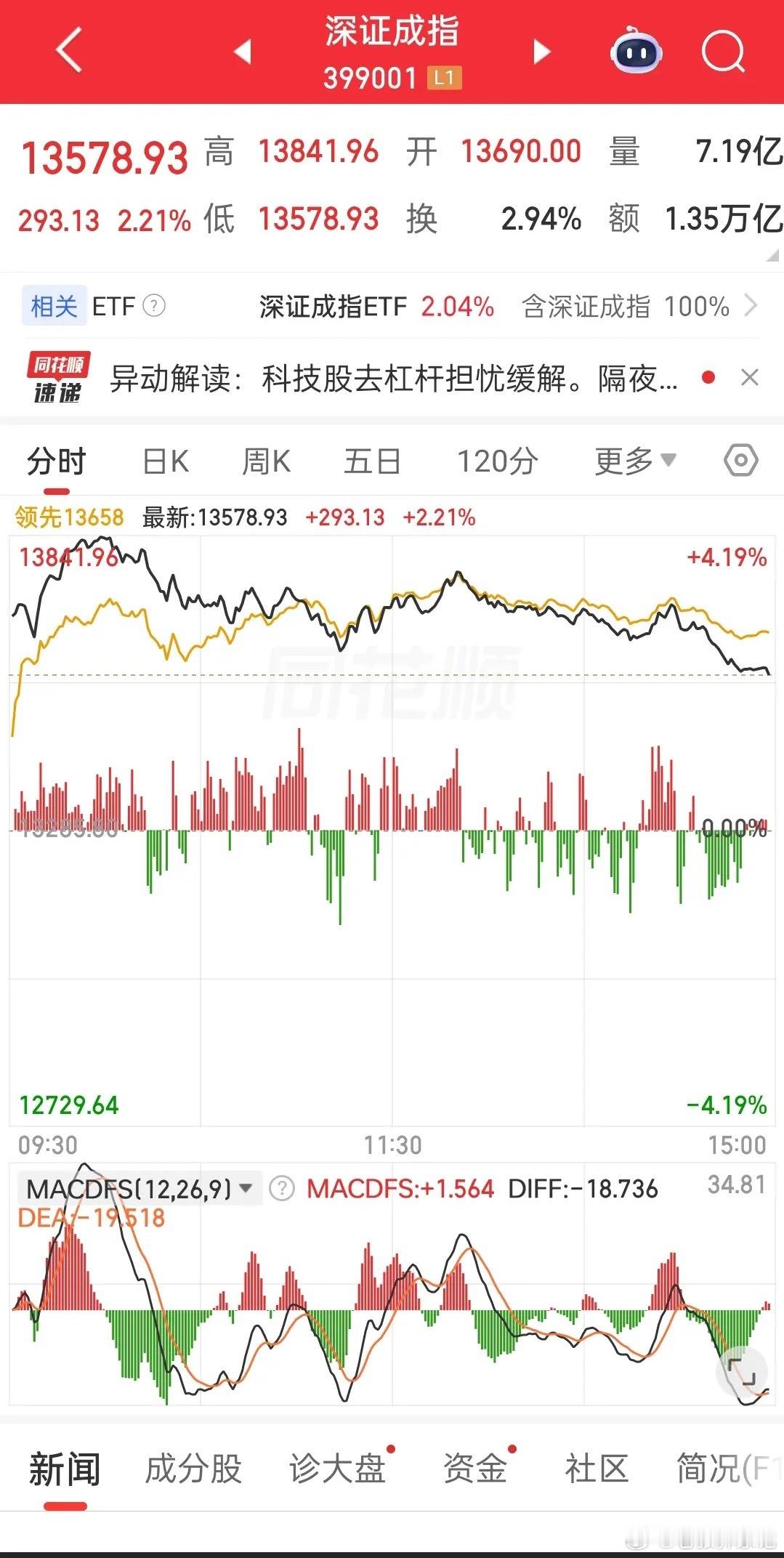Open the 成分股 tab
The image size is (784, 1558).
pyautogui.click(x=193, y=1469)
